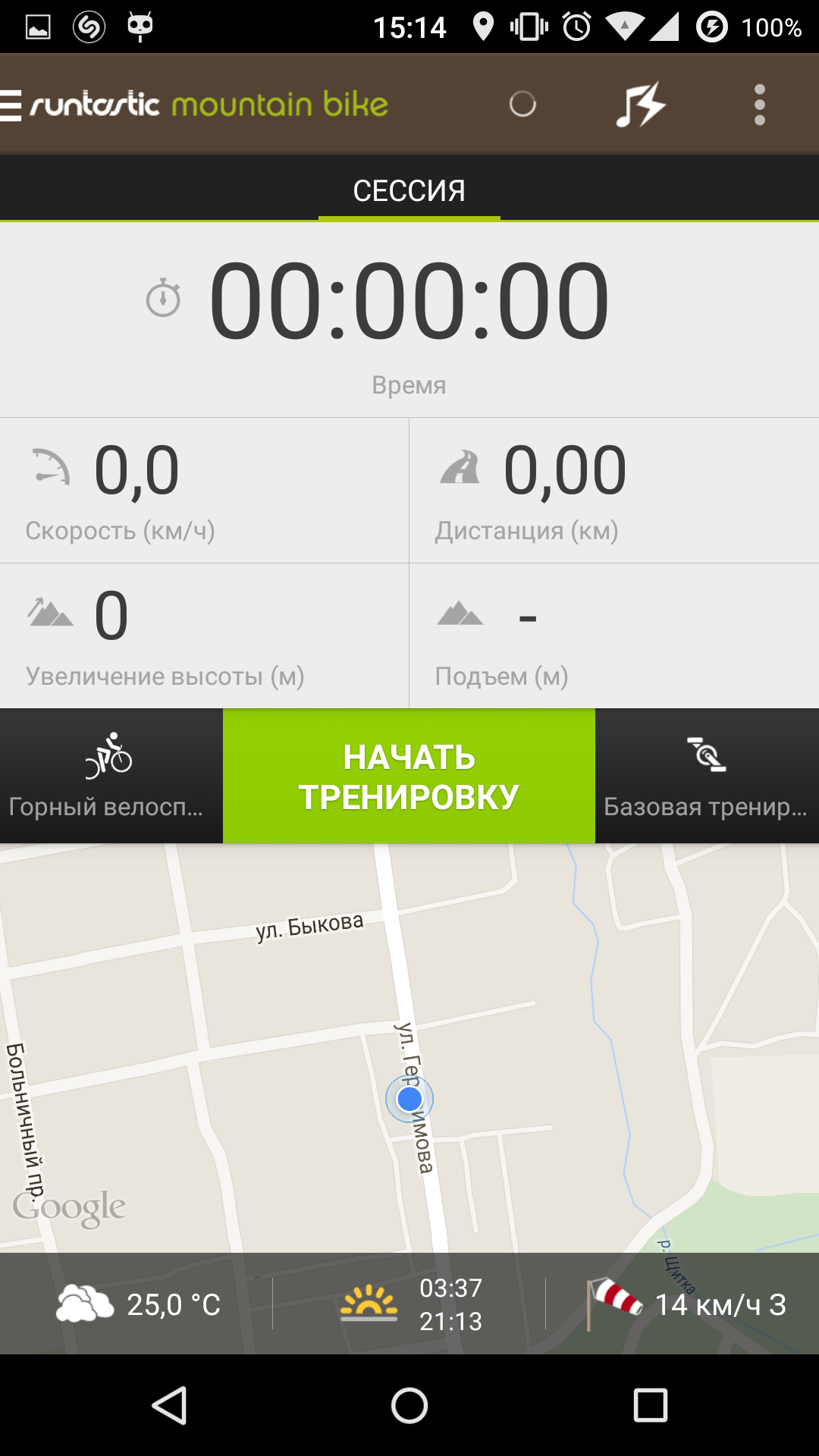Open the hamburger drawer menu
The width and height of the screenshot is (819, 1456).
[11, 105]
